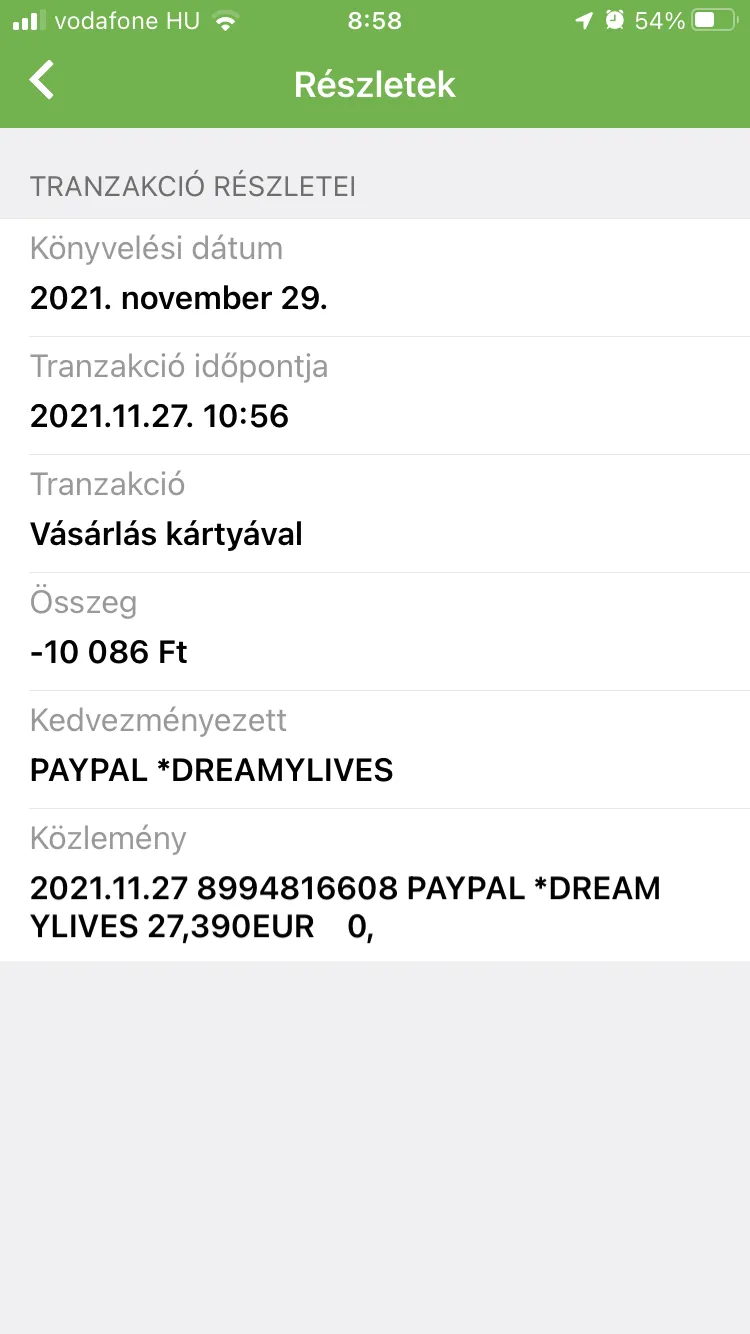
Task: Go back from the Részletek screen
Action: tap(42, 81)
